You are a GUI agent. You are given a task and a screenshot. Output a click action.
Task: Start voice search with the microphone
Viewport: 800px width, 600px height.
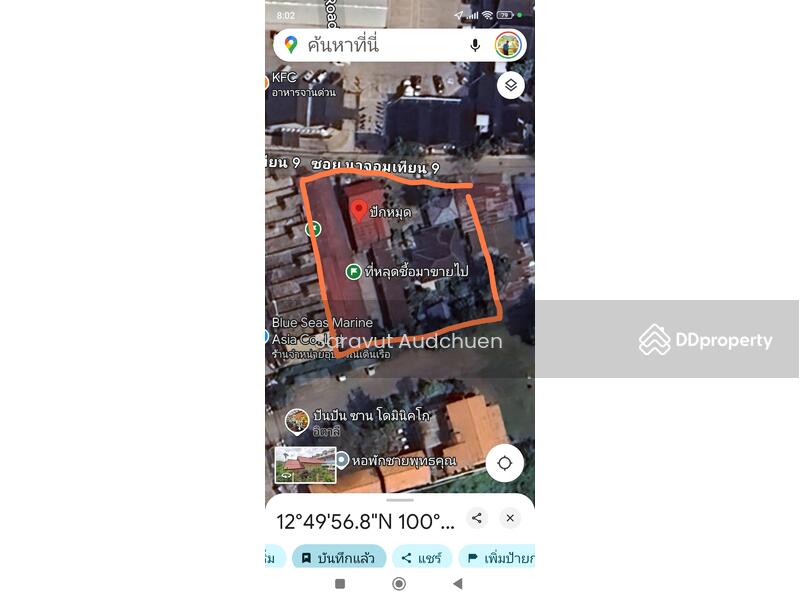pos(475,45)
